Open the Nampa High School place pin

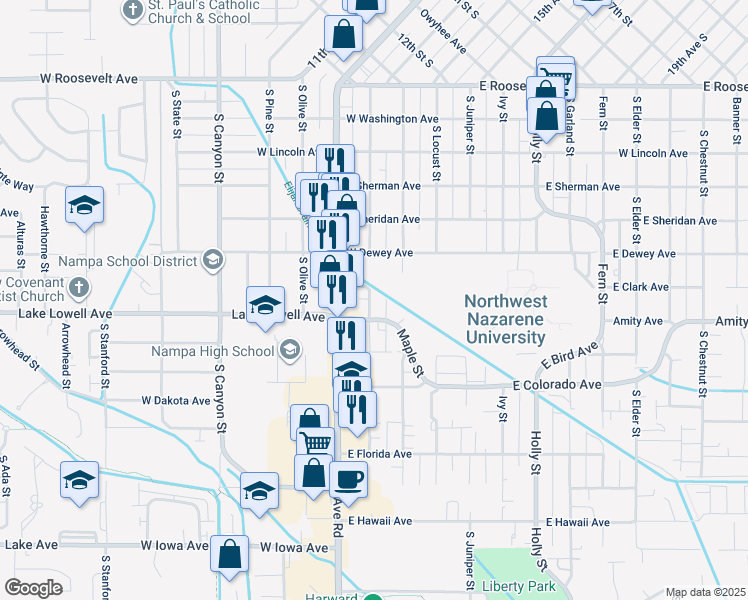[x=290, y=351]
